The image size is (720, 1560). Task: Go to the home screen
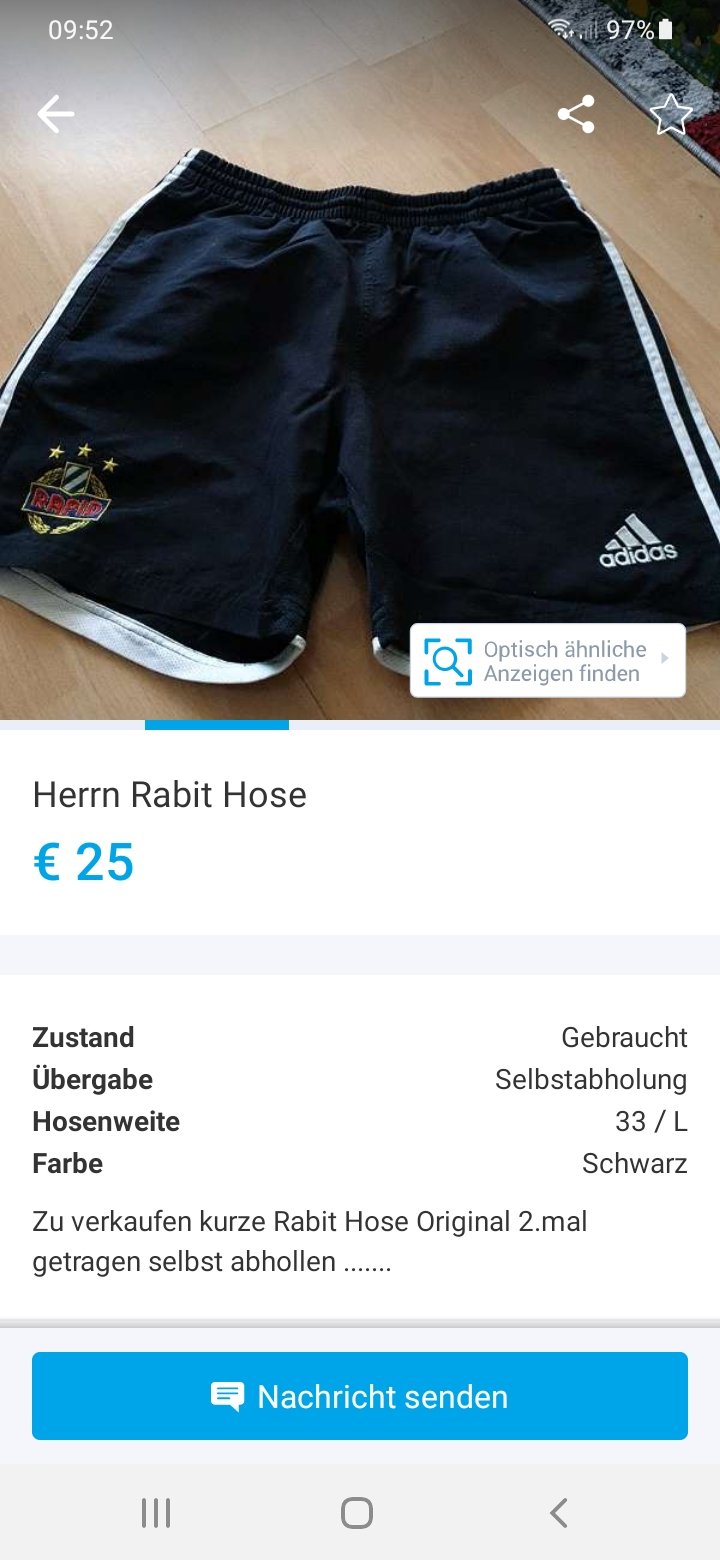[x=357, y=1513]
